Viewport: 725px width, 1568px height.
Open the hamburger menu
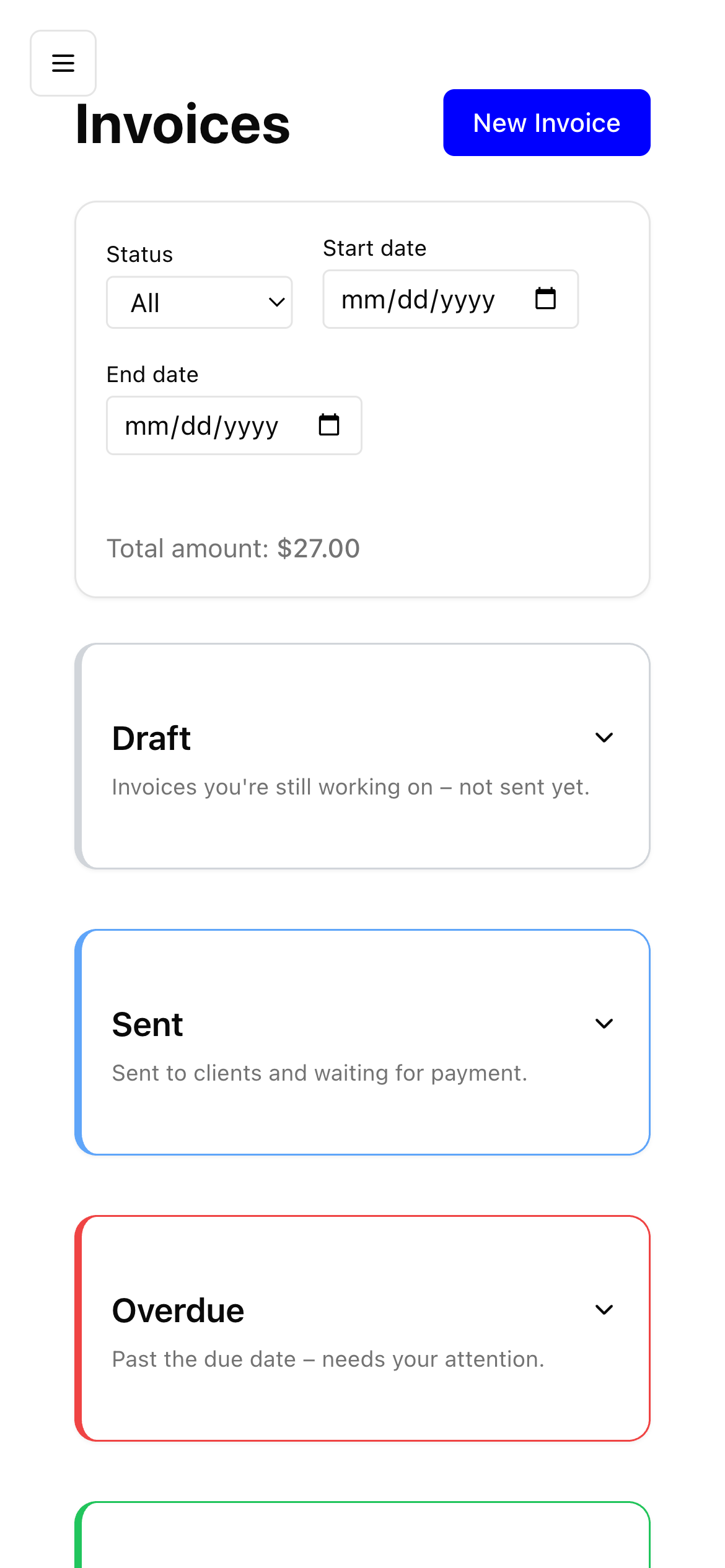click(x=63, y=63)
